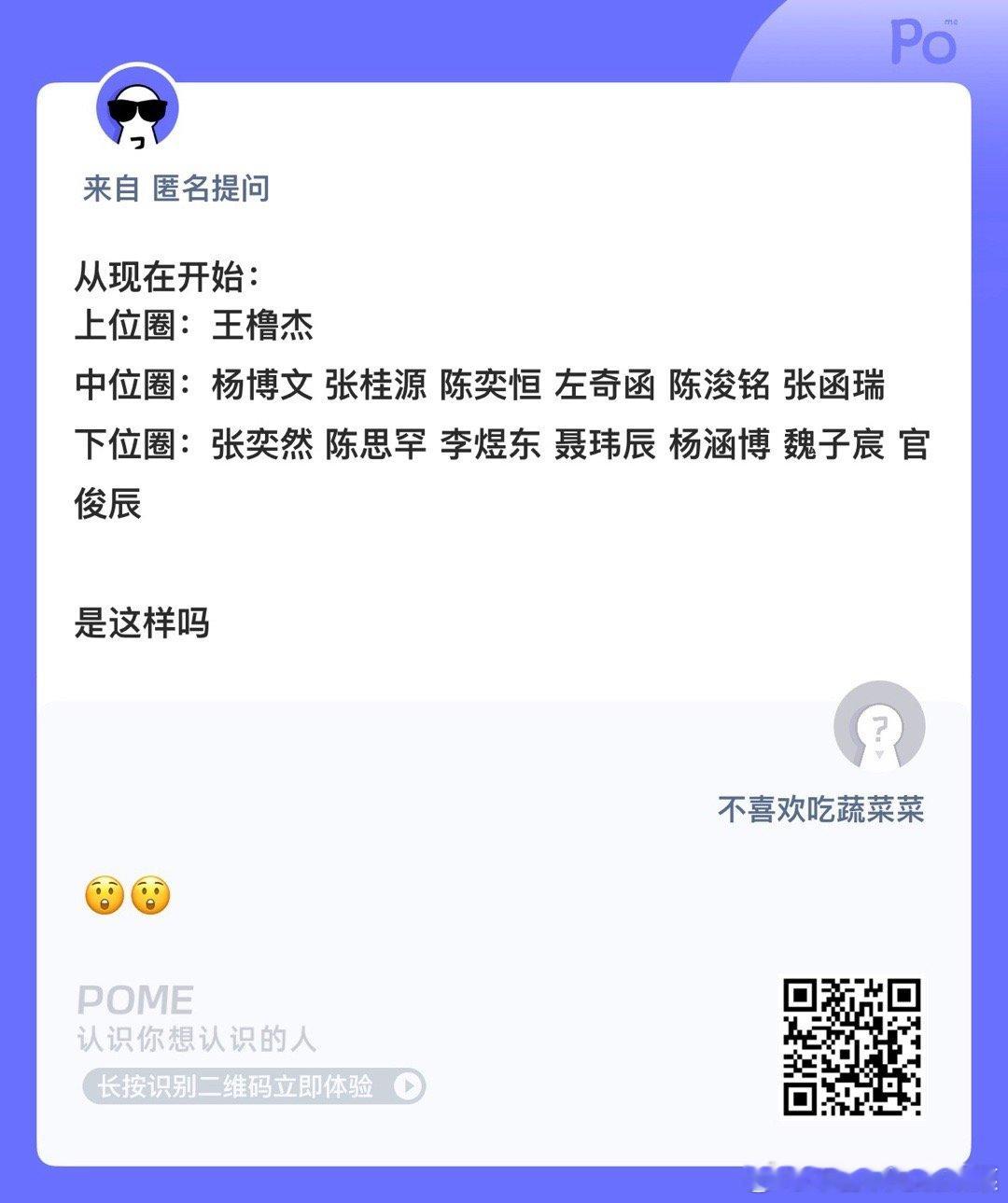Screen dimensions: 1008x1203
Task: Click the question mark avatar of 不喜欢吃蔬菜菜
Action: [879, 729]
